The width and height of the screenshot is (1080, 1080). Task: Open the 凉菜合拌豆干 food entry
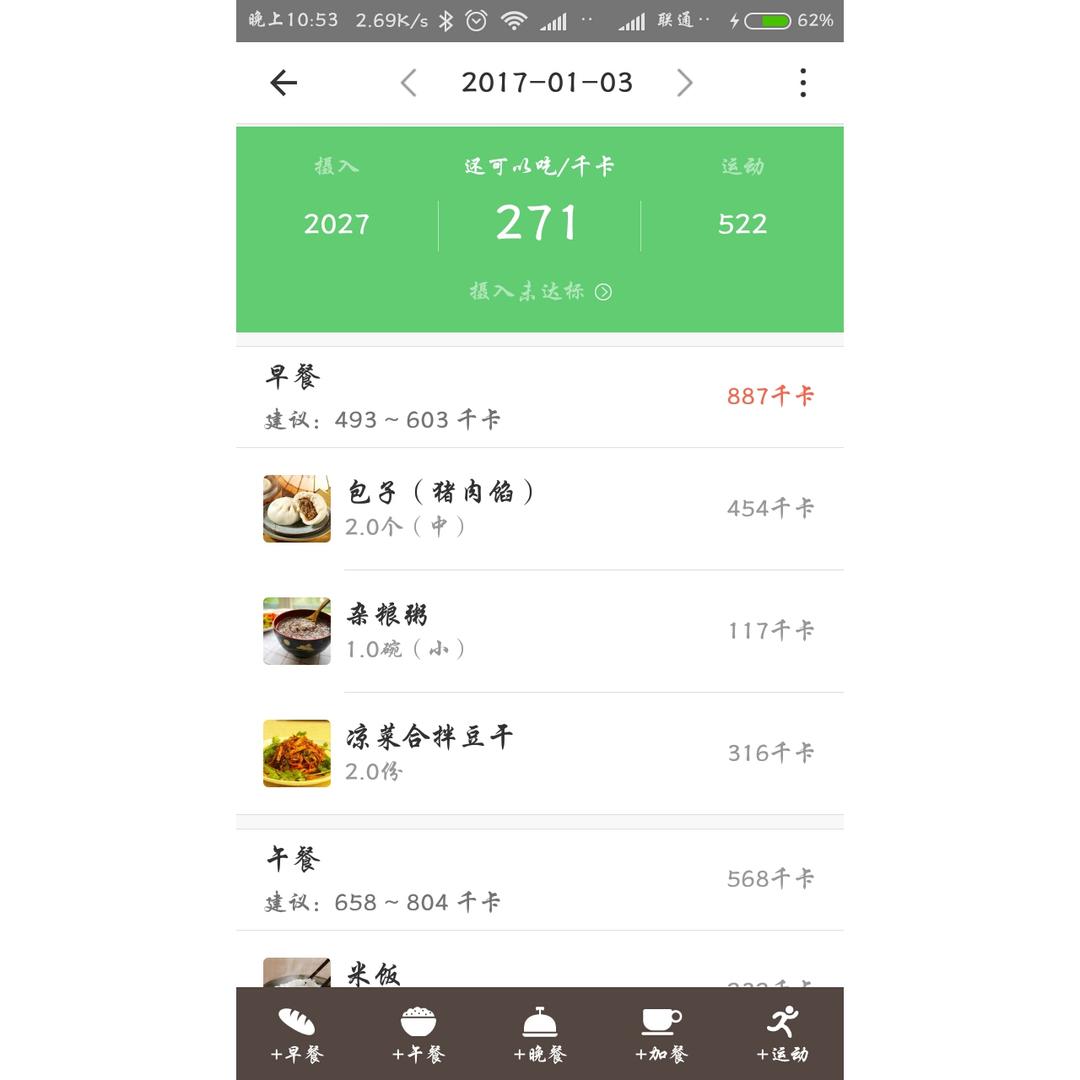pos(540,754)
